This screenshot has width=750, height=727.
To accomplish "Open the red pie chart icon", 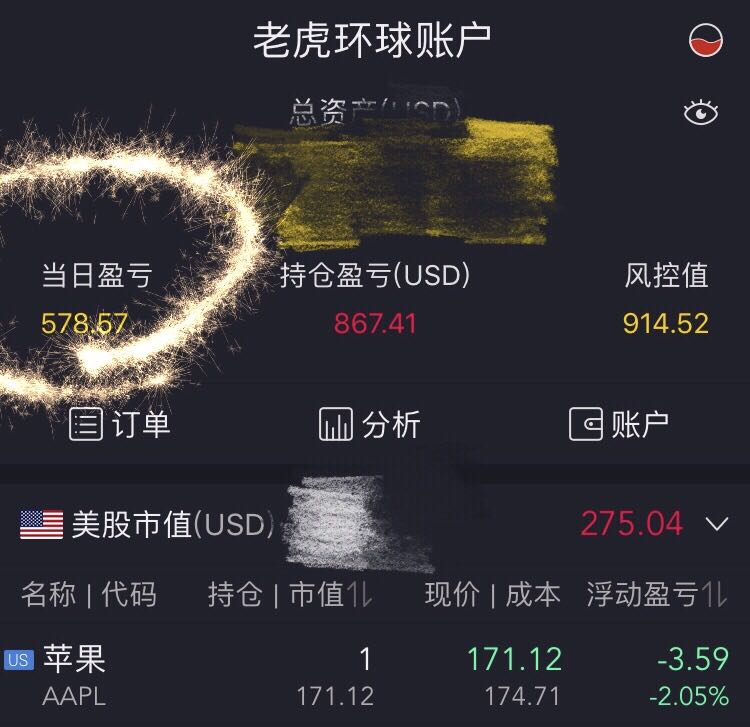I will [706, 40].
